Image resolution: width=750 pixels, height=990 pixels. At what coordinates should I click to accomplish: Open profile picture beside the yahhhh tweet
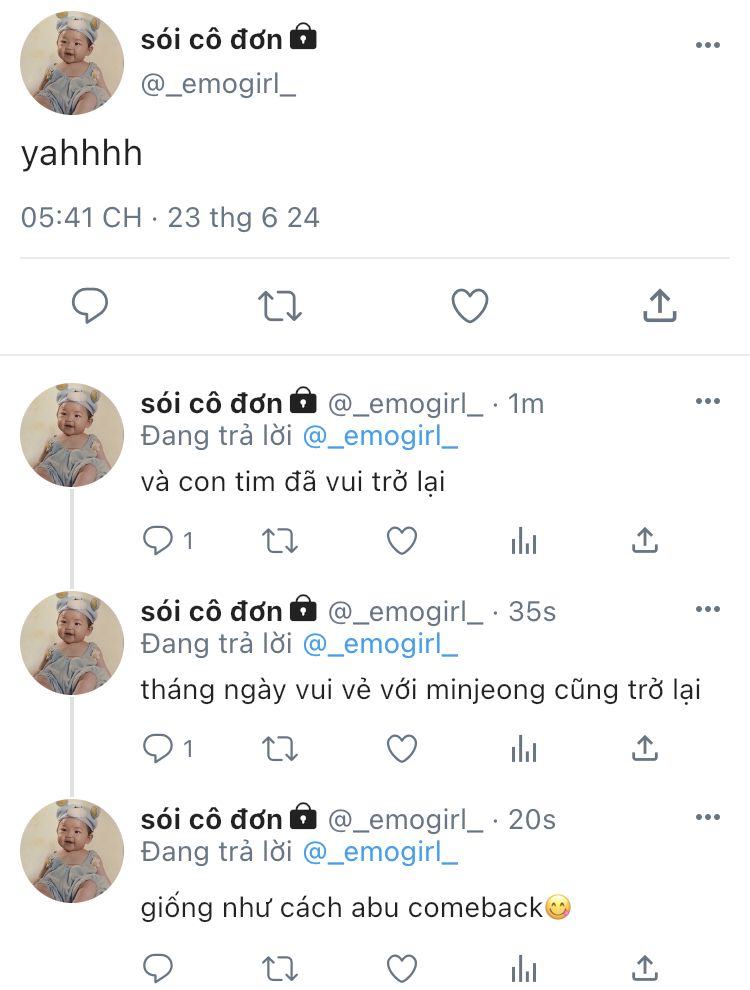click(x=72, y=64)
